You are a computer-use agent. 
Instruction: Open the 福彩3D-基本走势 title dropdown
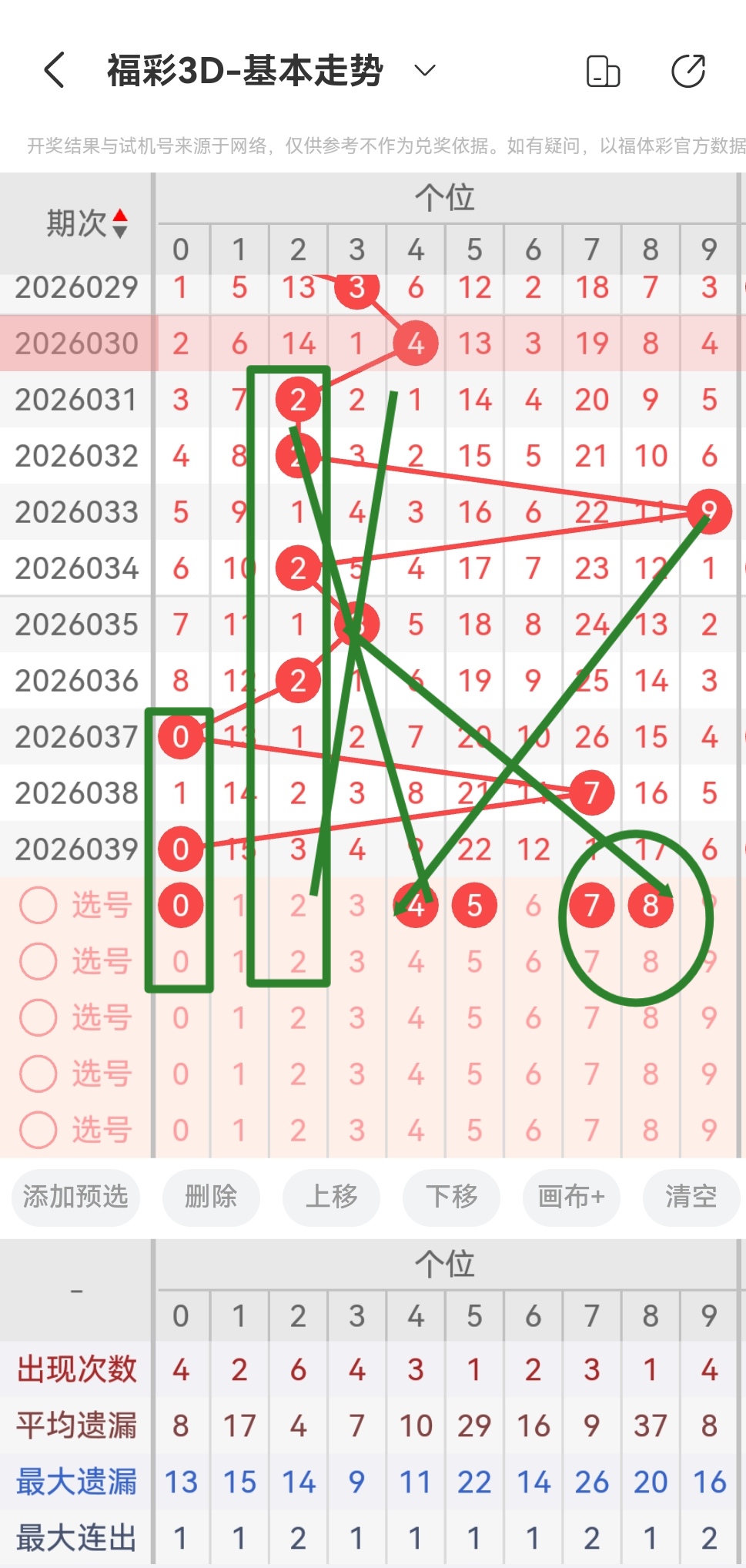click(243, 69)
